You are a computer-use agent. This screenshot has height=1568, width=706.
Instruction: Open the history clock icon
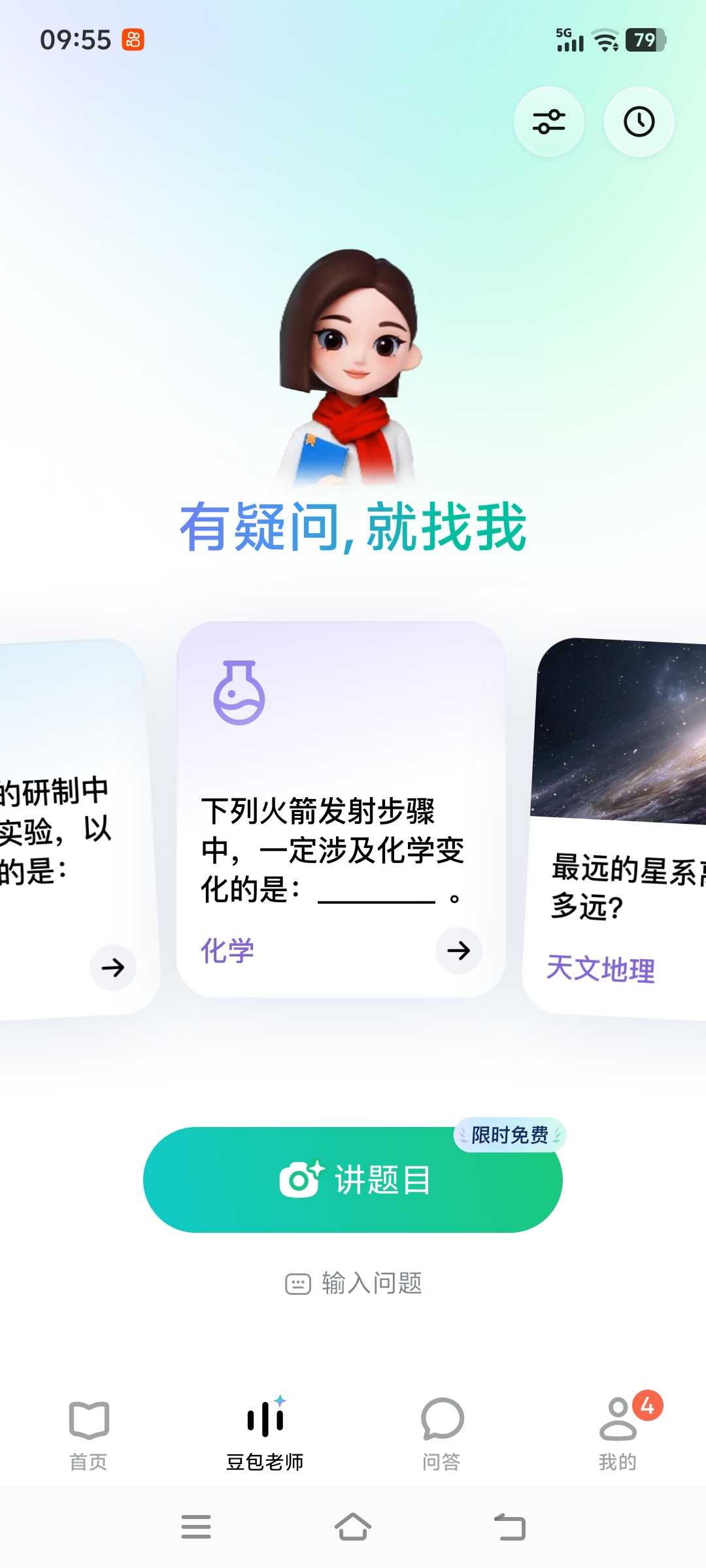coord(639,122)
